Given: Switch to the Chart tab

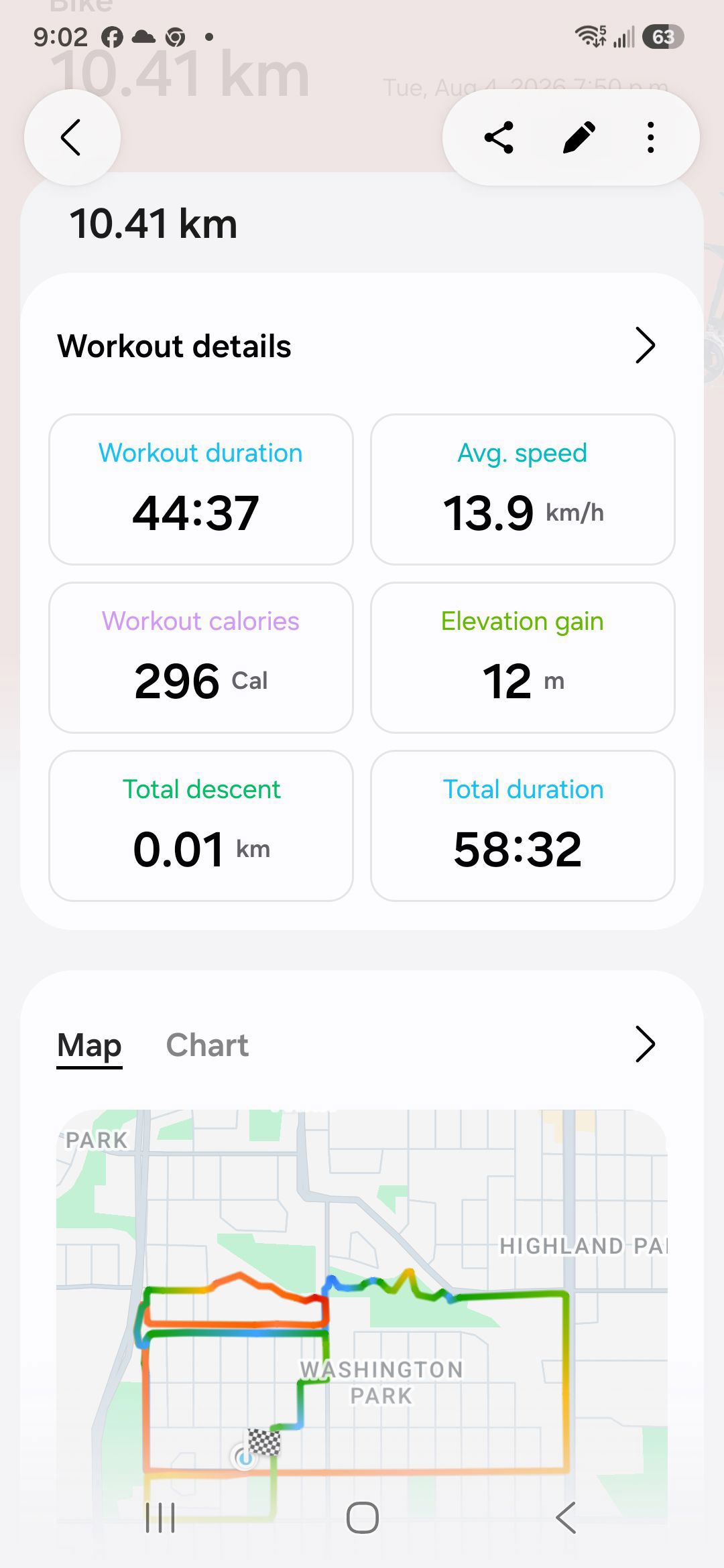Looking at the screenshot, I should (x=207, y=1045).
